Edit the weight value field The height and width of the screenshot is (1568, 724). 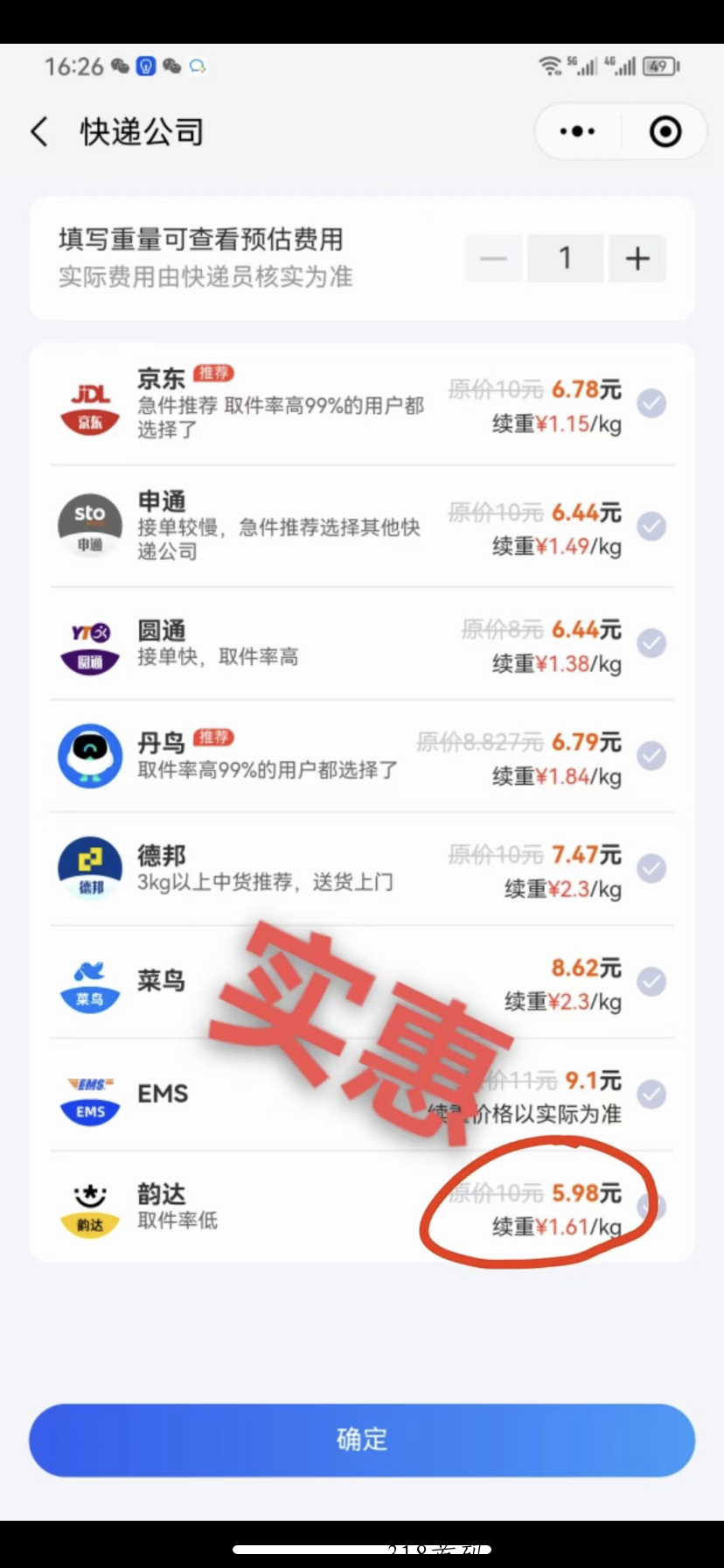point(565,258)
